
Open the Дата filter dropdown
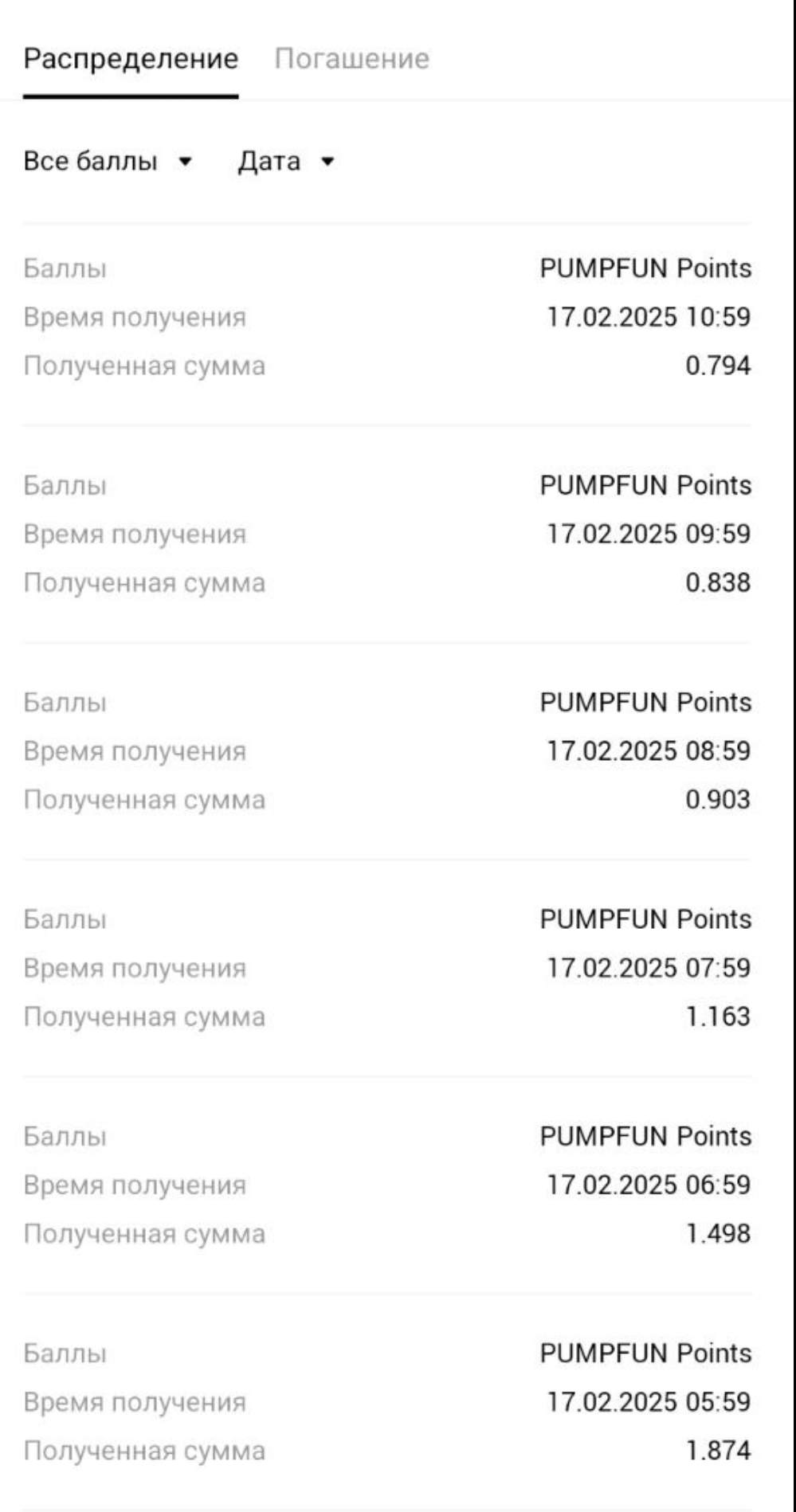click(285, 162)
